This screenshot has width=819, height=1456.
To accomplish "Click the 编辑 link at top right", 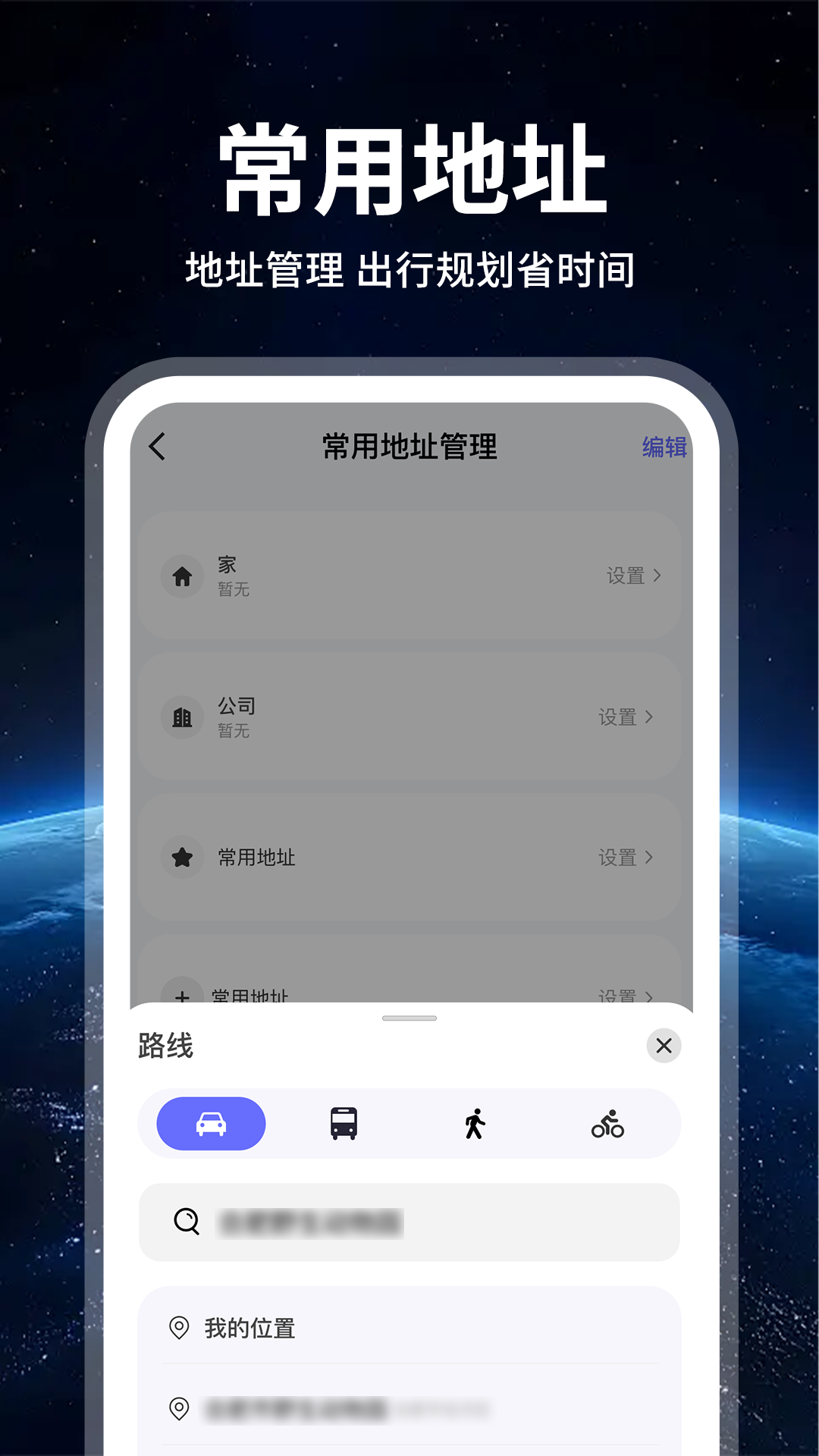I will click(x=664, y=447).
